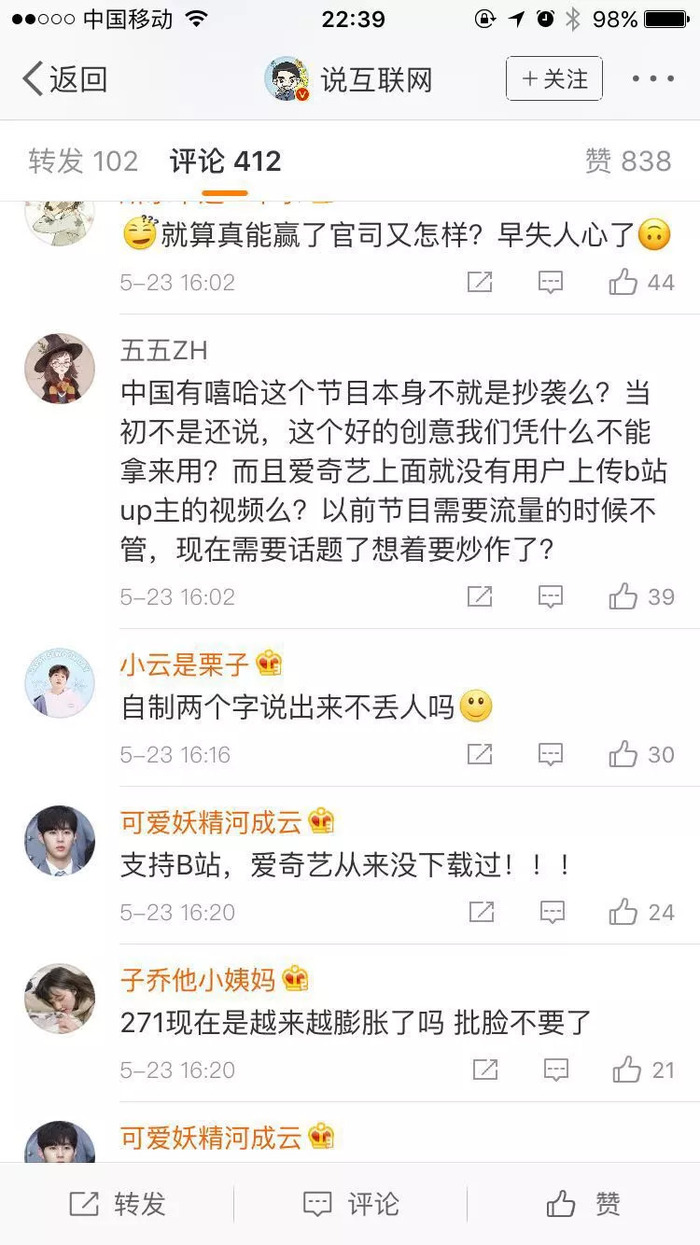View 小云是栗子's profile avatar
This screenshot has width=700, height=1245.
(x=59, y=683)
